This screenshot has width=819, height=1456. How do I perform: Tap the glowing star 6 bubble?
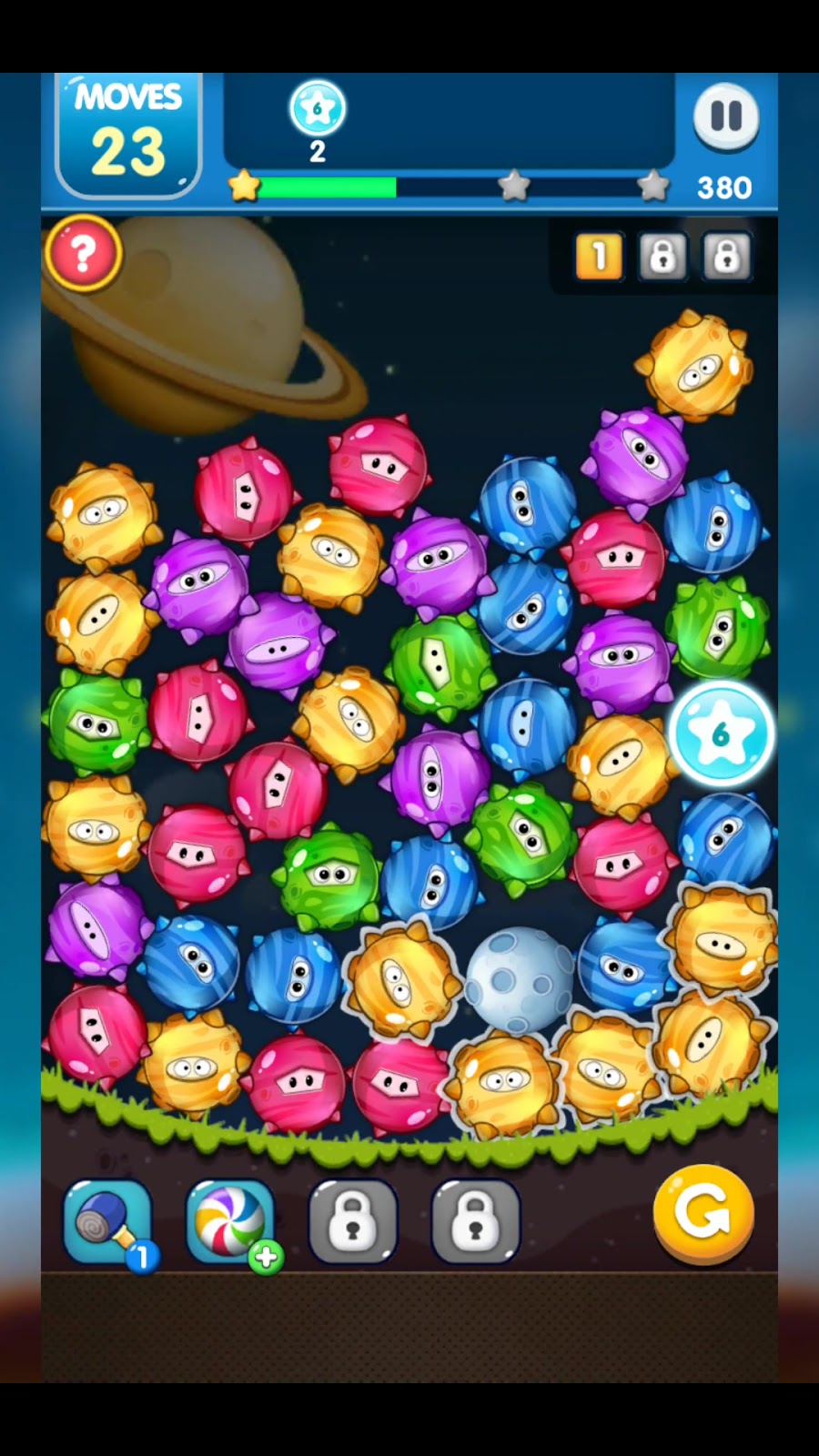(721, 733)
